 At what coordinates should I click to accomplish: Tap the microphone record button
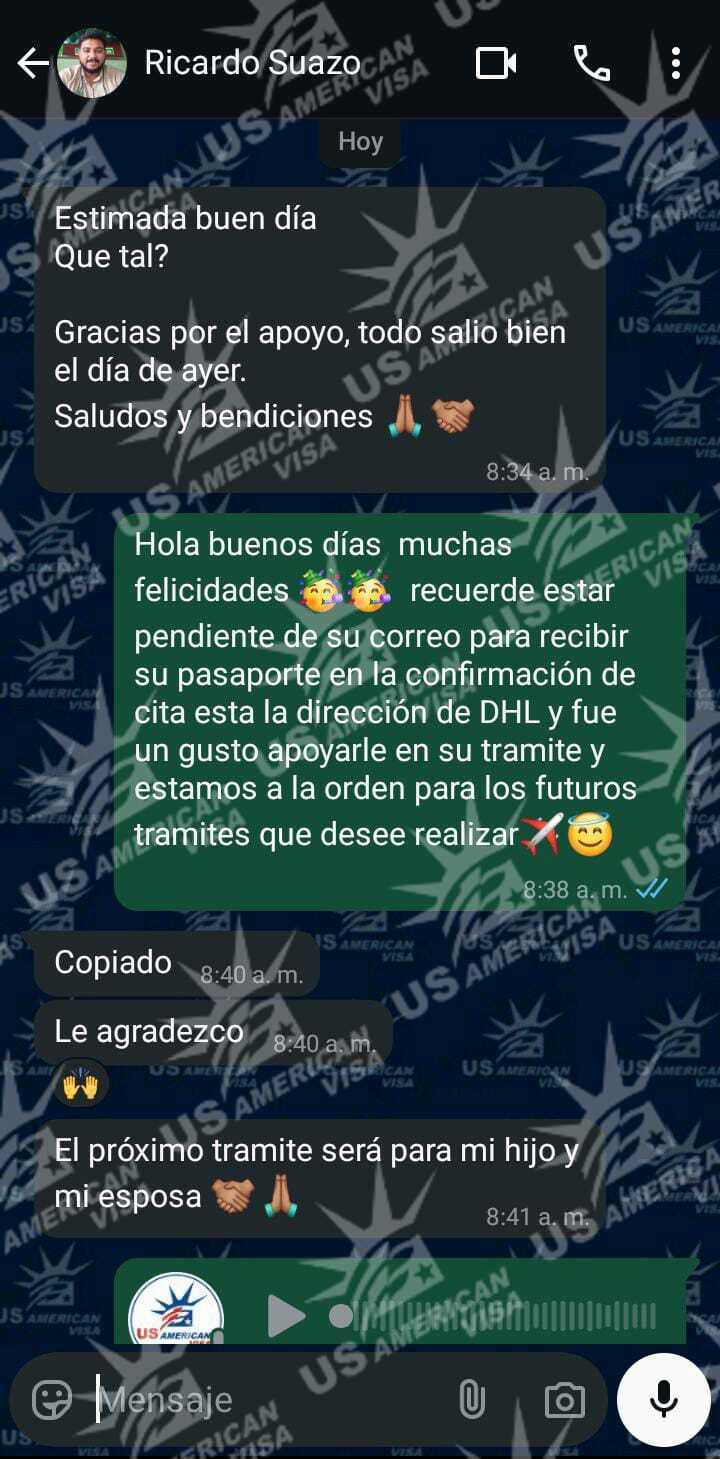[664, 1400]
